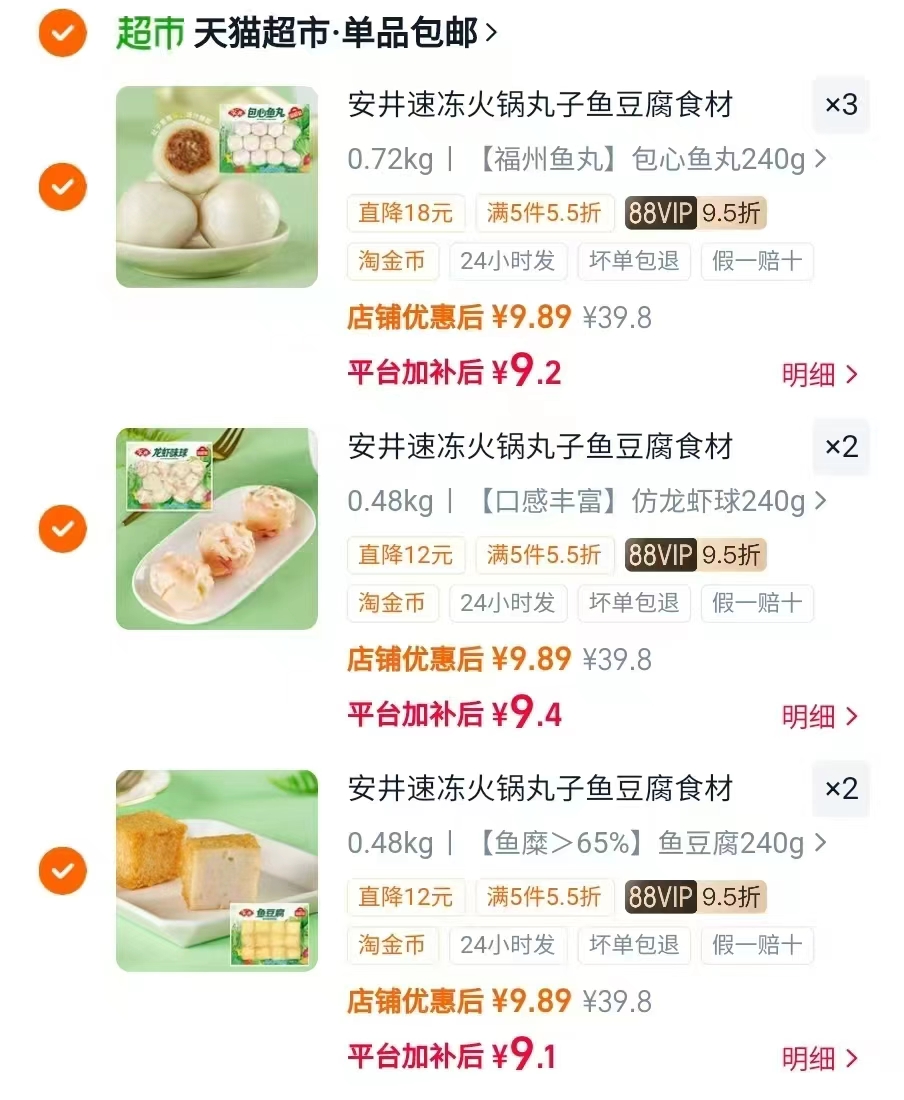The width and height of the screenshot is (904, 1100).
Task: Toggle the 鱼豆腐 item selection
Action: tap(62, 871)
